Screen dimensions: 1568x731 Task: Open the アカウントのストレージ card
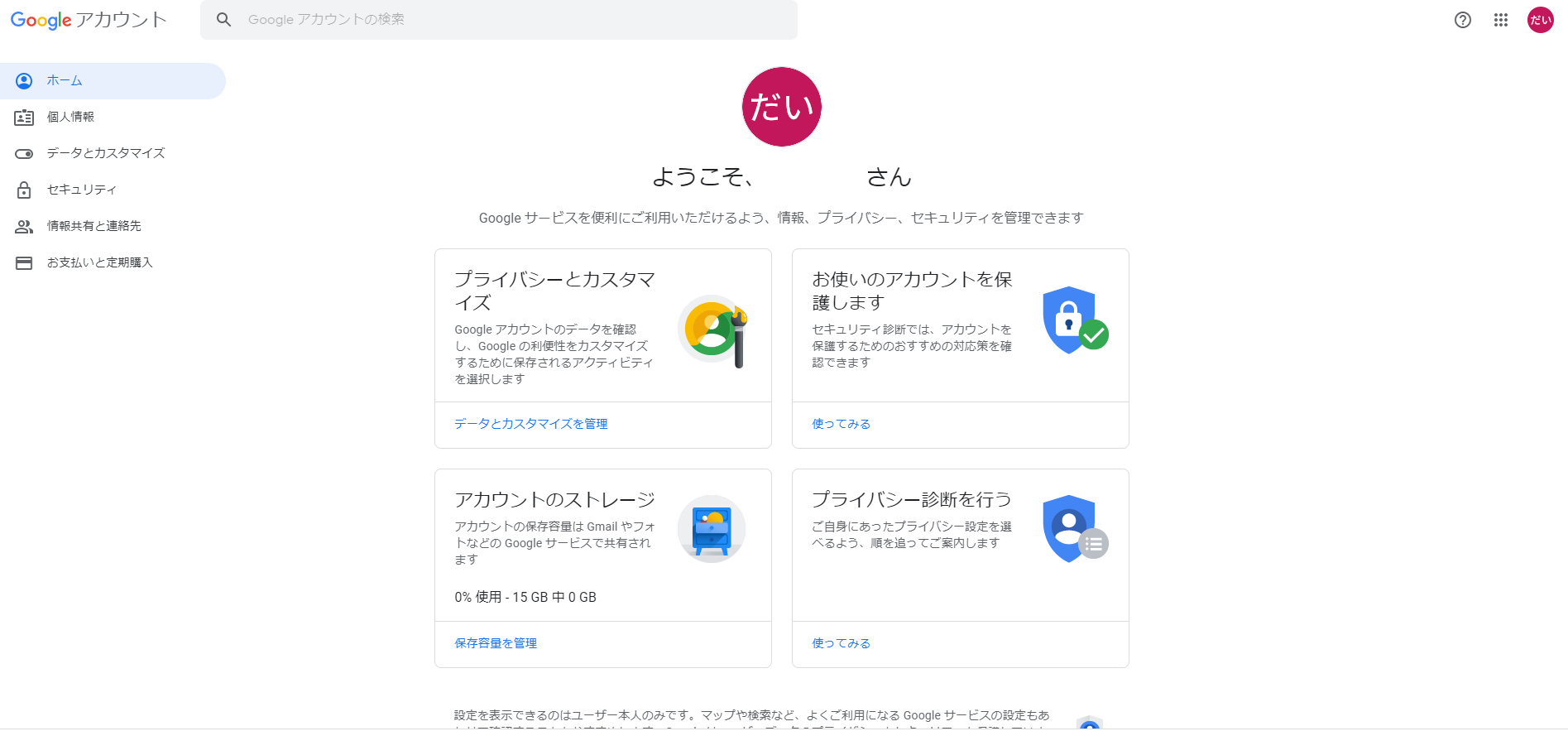click(x=554, y=500)
